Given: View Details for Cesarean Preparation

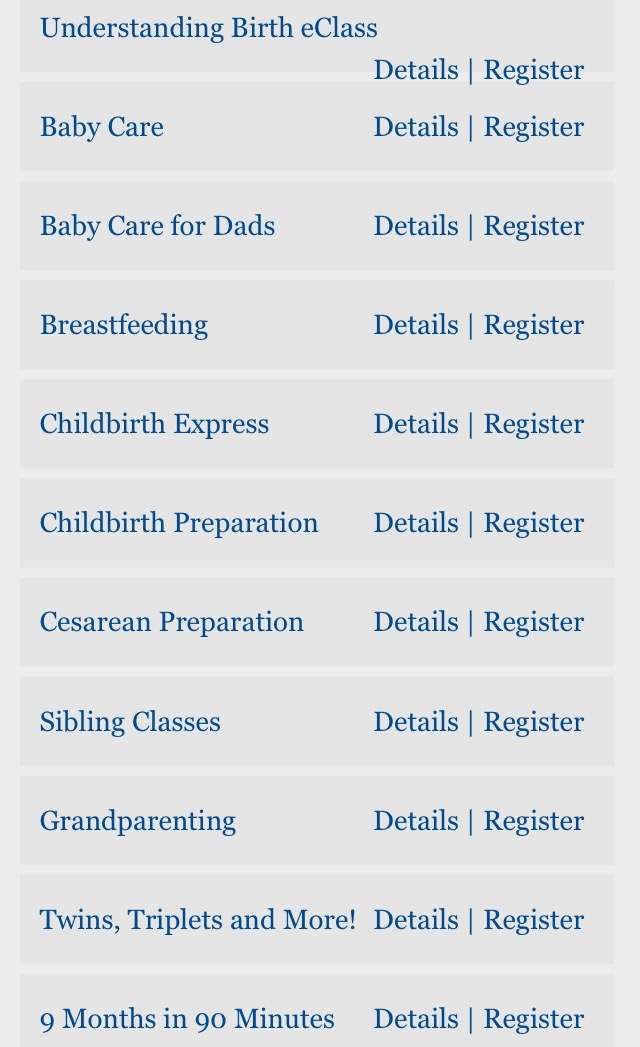Looking at the screenshot, I should [416, 622].
